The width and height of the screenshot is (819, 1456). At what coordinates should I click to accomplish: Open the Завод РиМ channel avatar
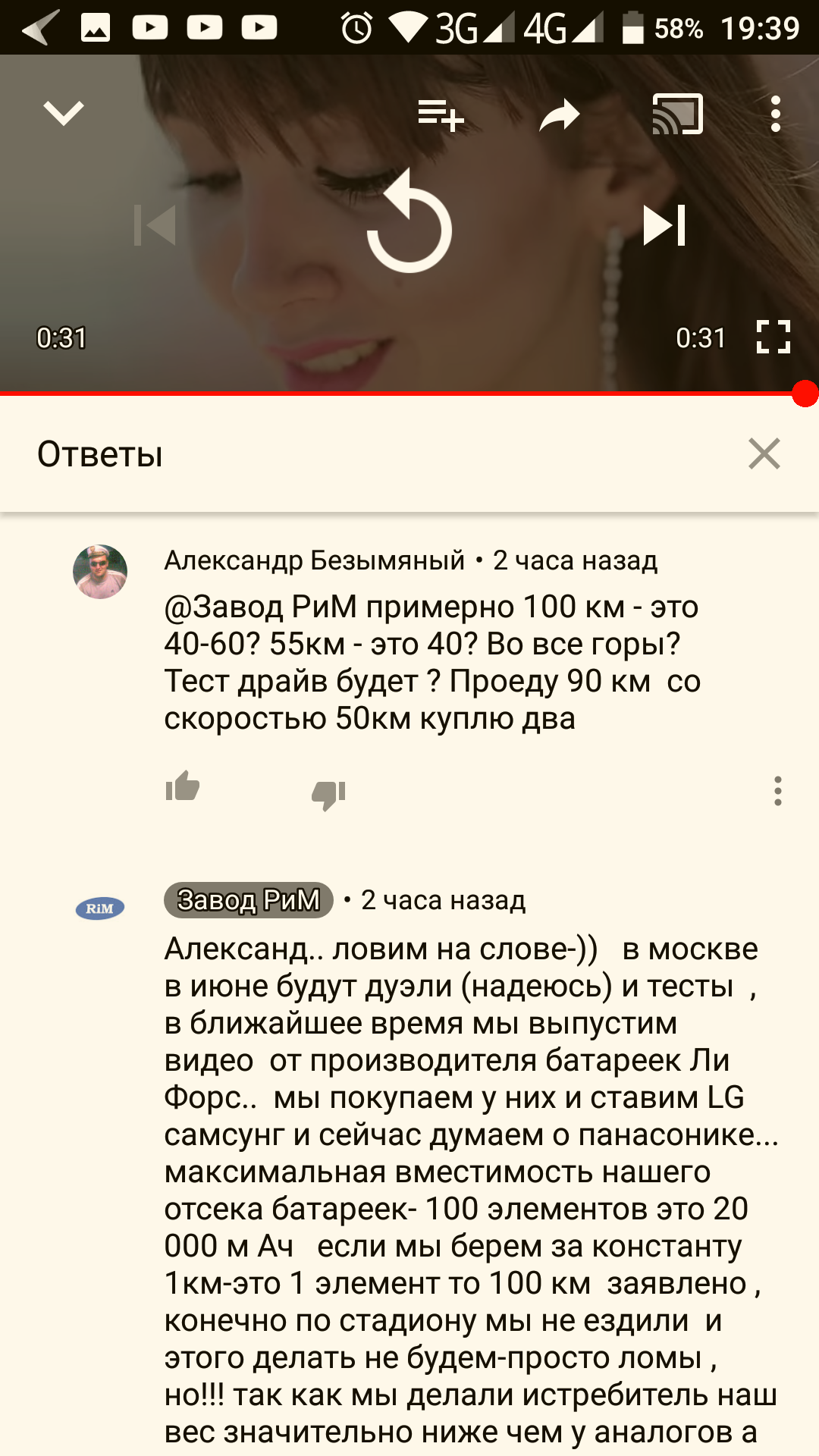[100, 908]
